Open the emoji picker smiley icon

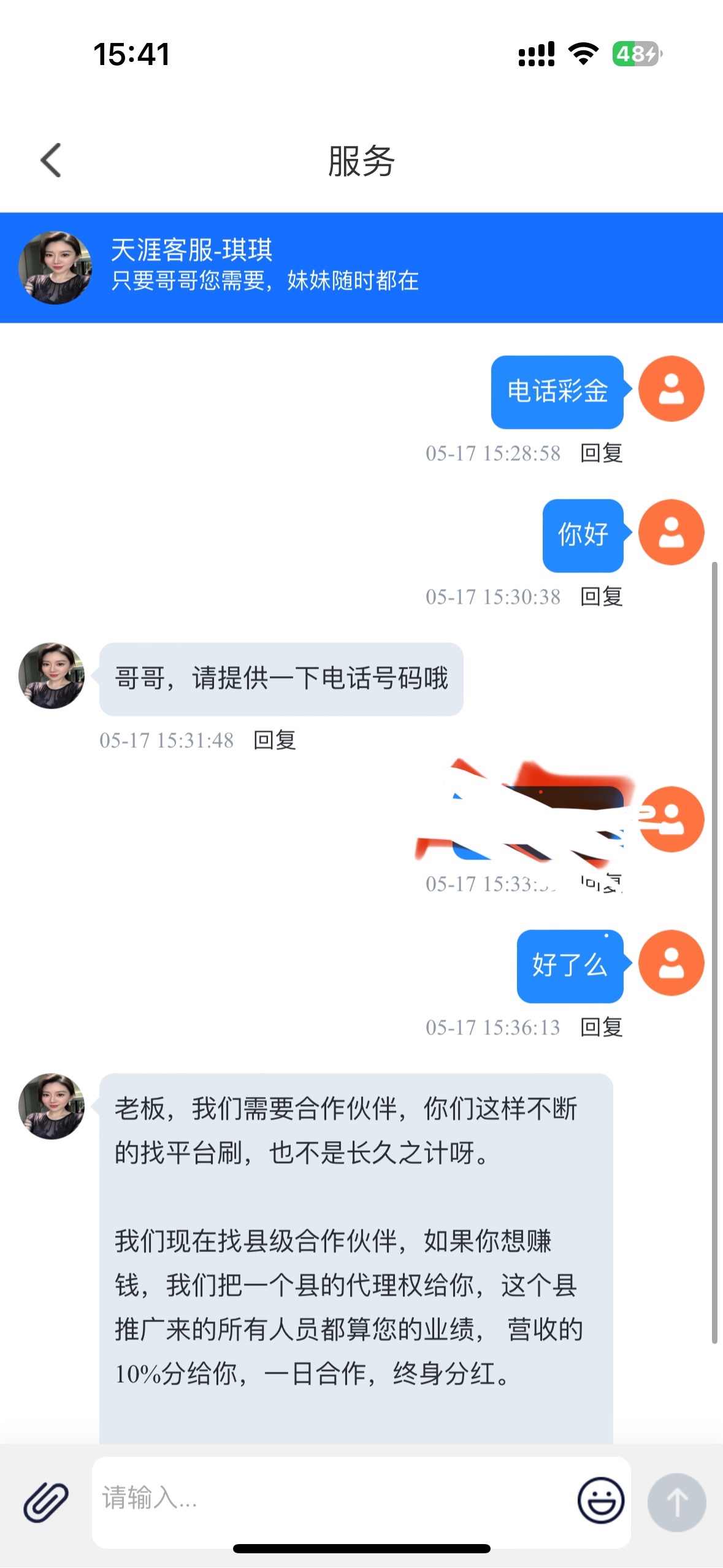click(601, 1501)
